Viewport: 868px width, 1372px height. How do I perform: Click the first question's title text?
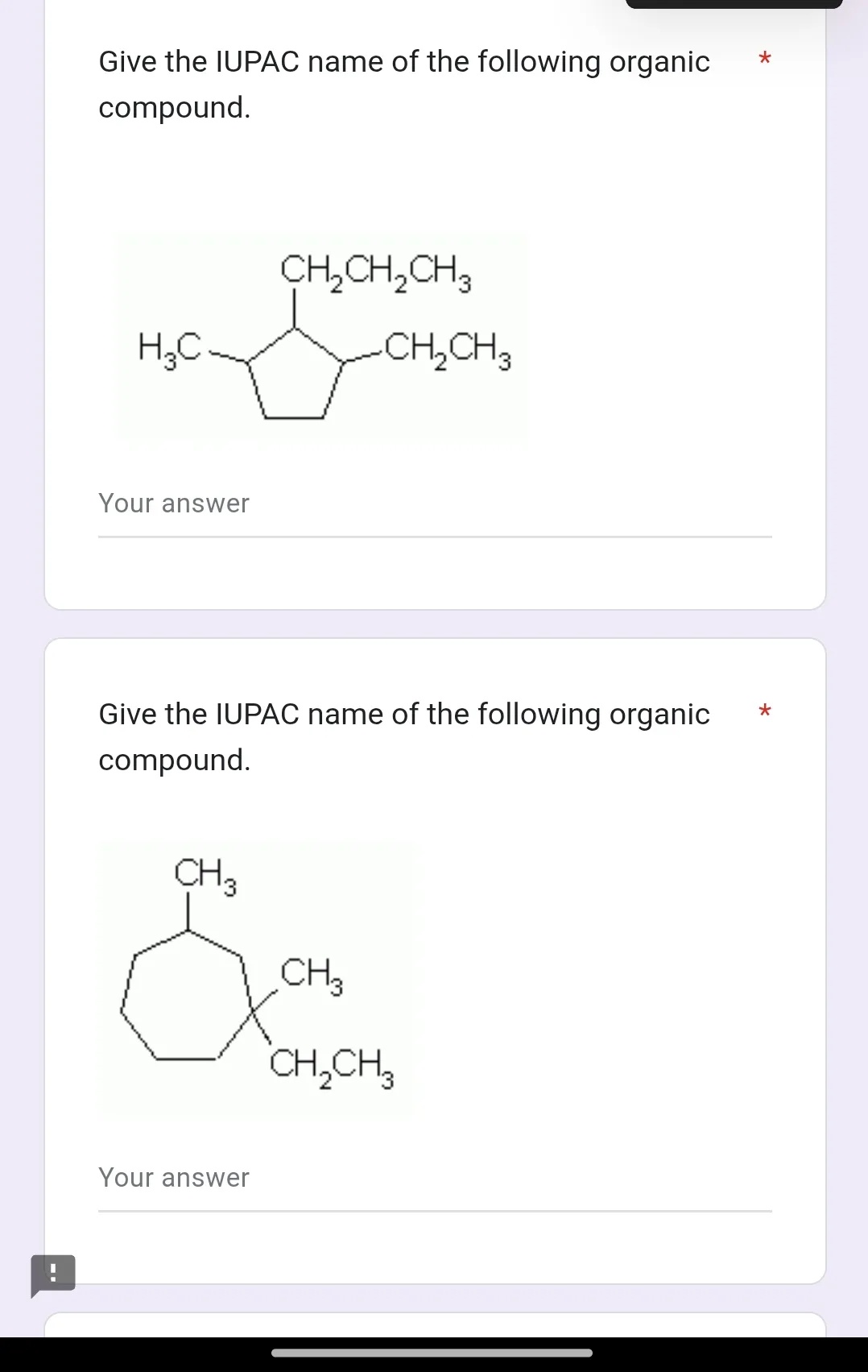click(x=403, y=84)
